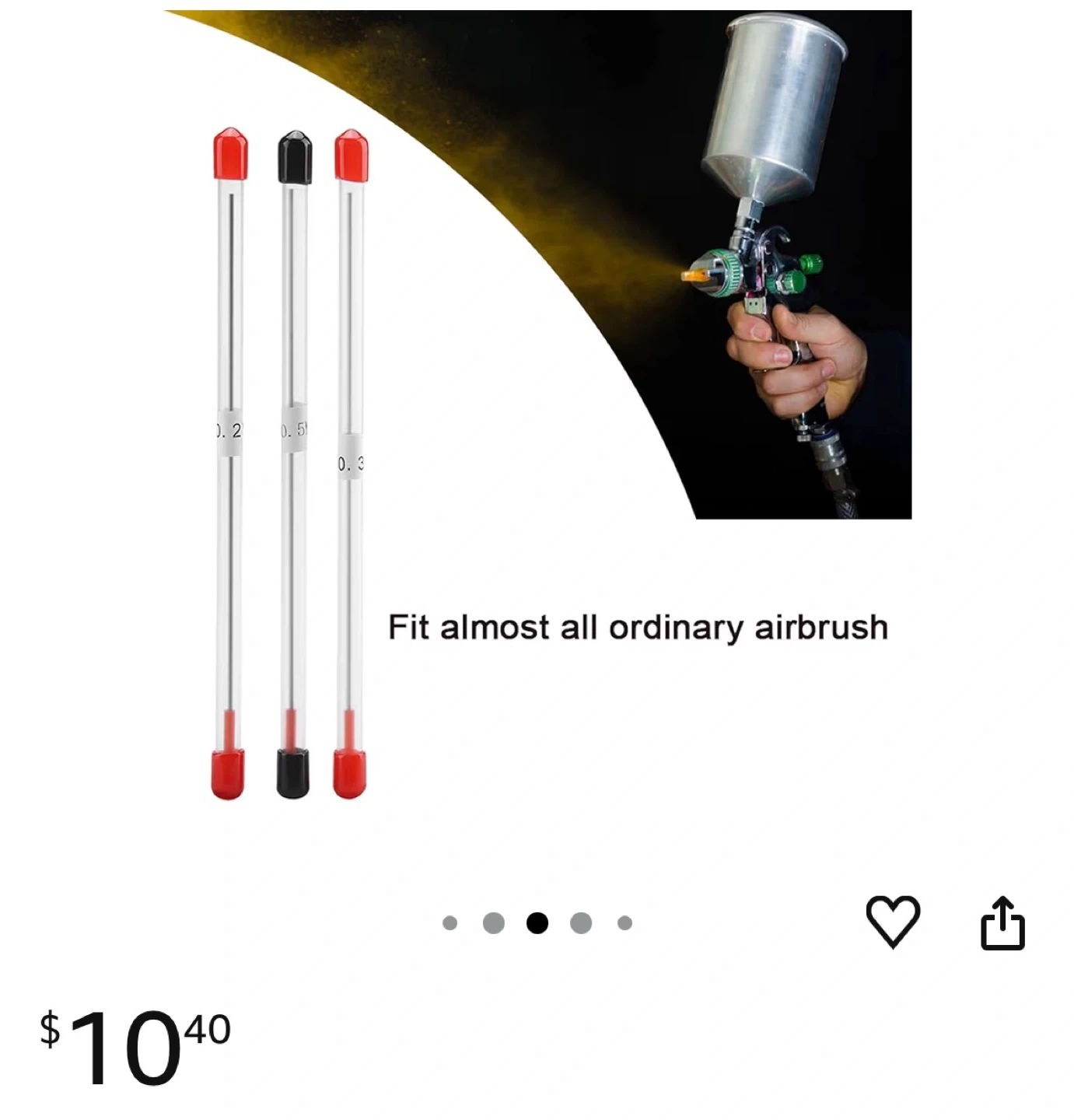Jump to the fourth image dot
Image resolution: width=1074 pixels, height=1120 pixels.
(581, 923)
